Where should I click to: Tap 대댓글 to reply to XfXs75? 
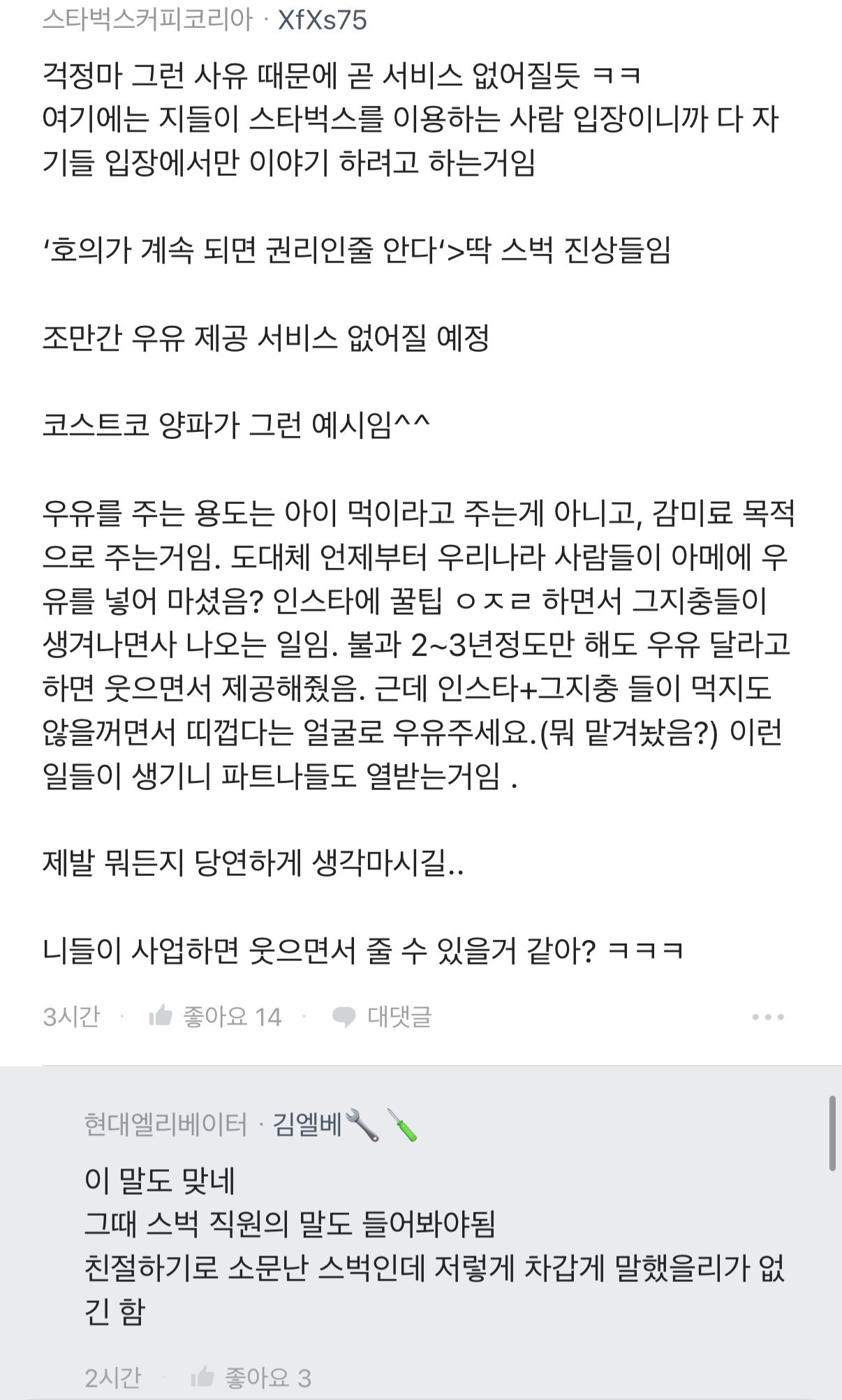coord(382,1016)
